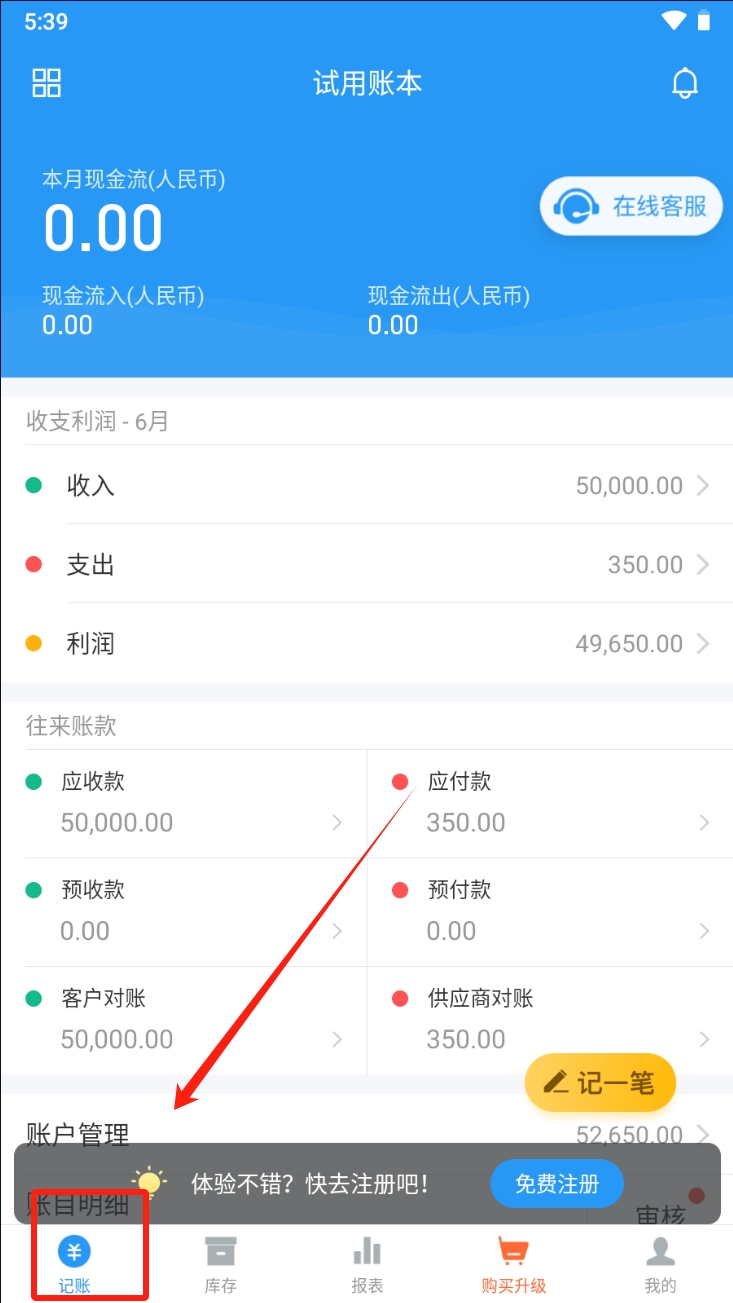
Task: Go to the 我的 tab
Action: tap(660, 1264)
